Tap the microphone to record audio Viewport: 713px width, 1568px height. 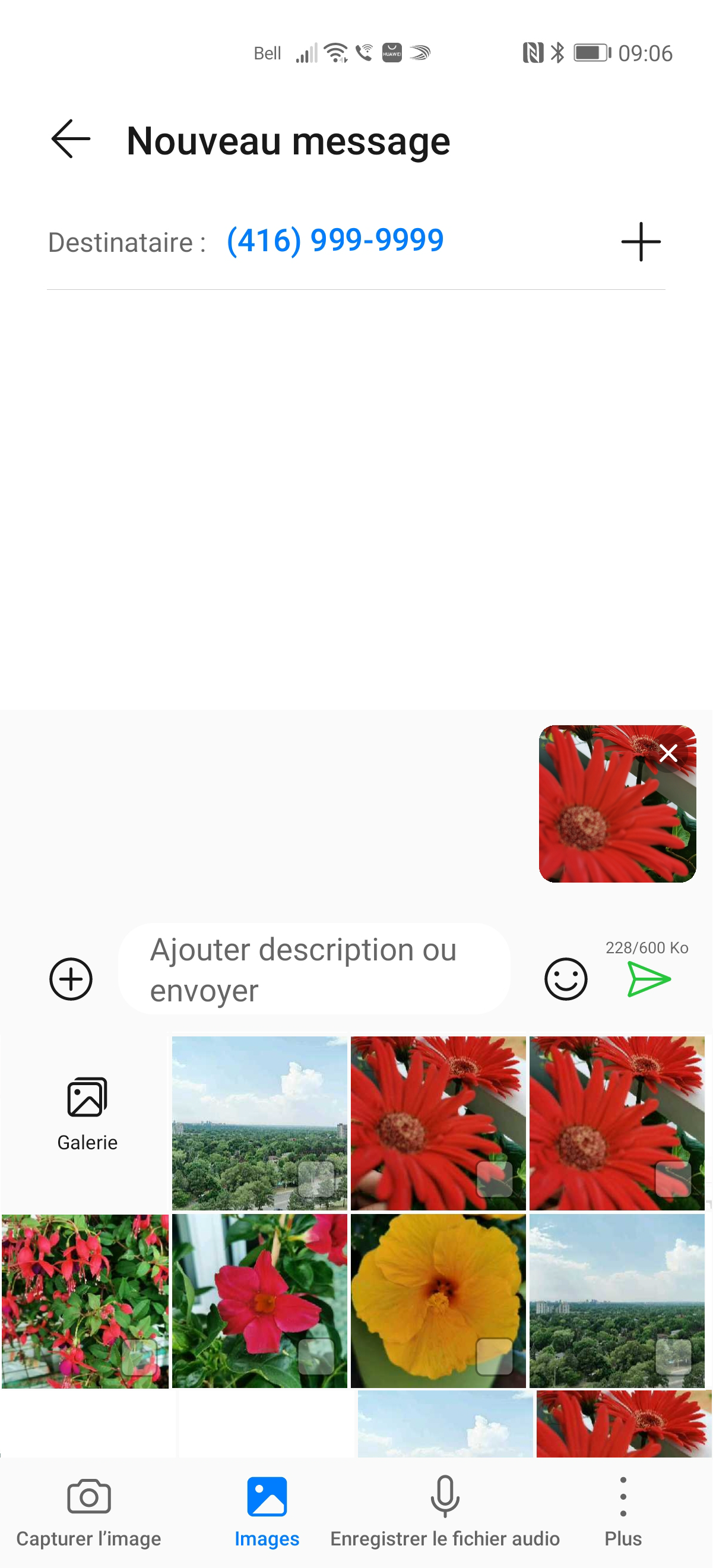point(445,1494)
